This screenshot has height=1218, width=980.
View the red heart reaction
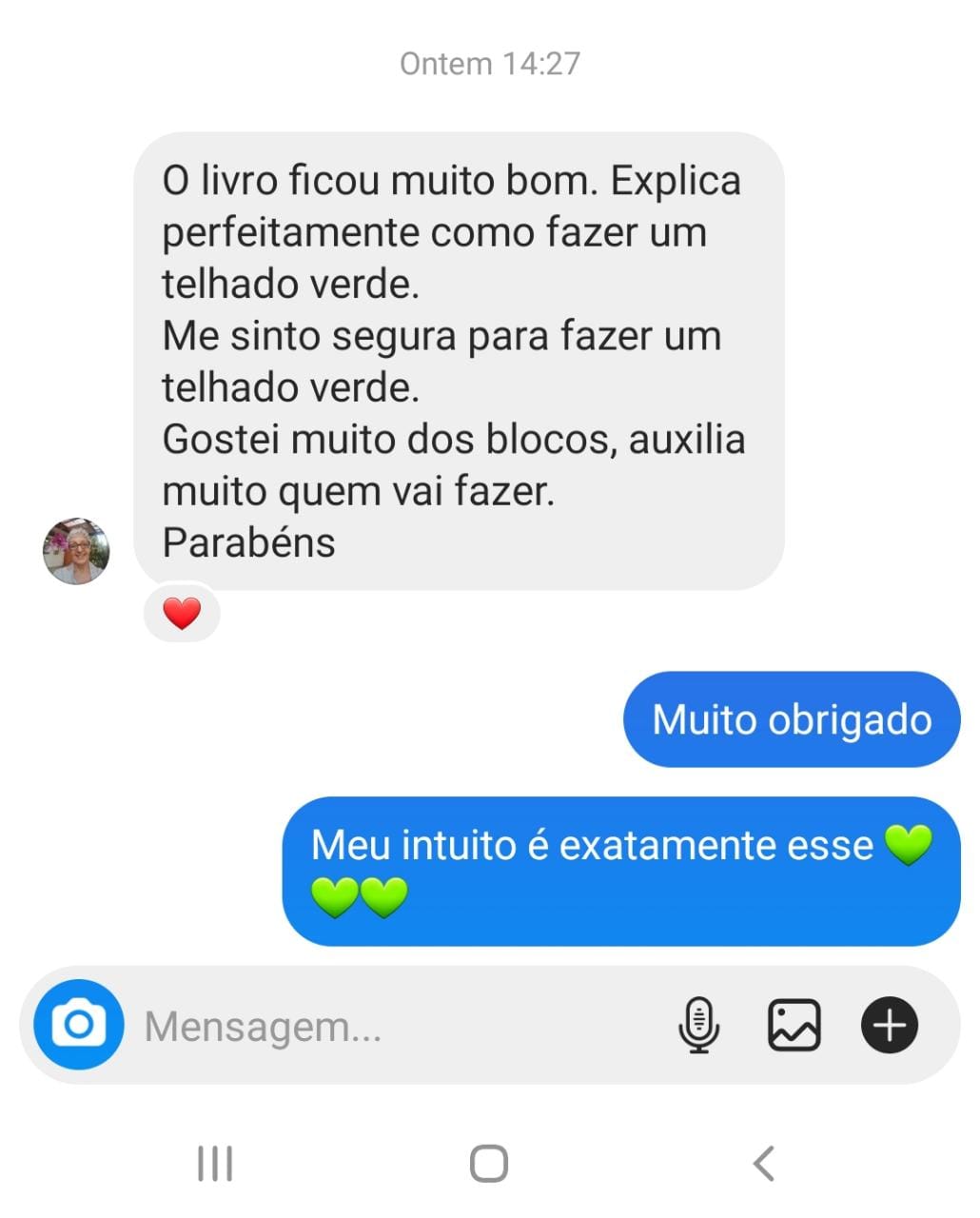[x=182, y=614]
